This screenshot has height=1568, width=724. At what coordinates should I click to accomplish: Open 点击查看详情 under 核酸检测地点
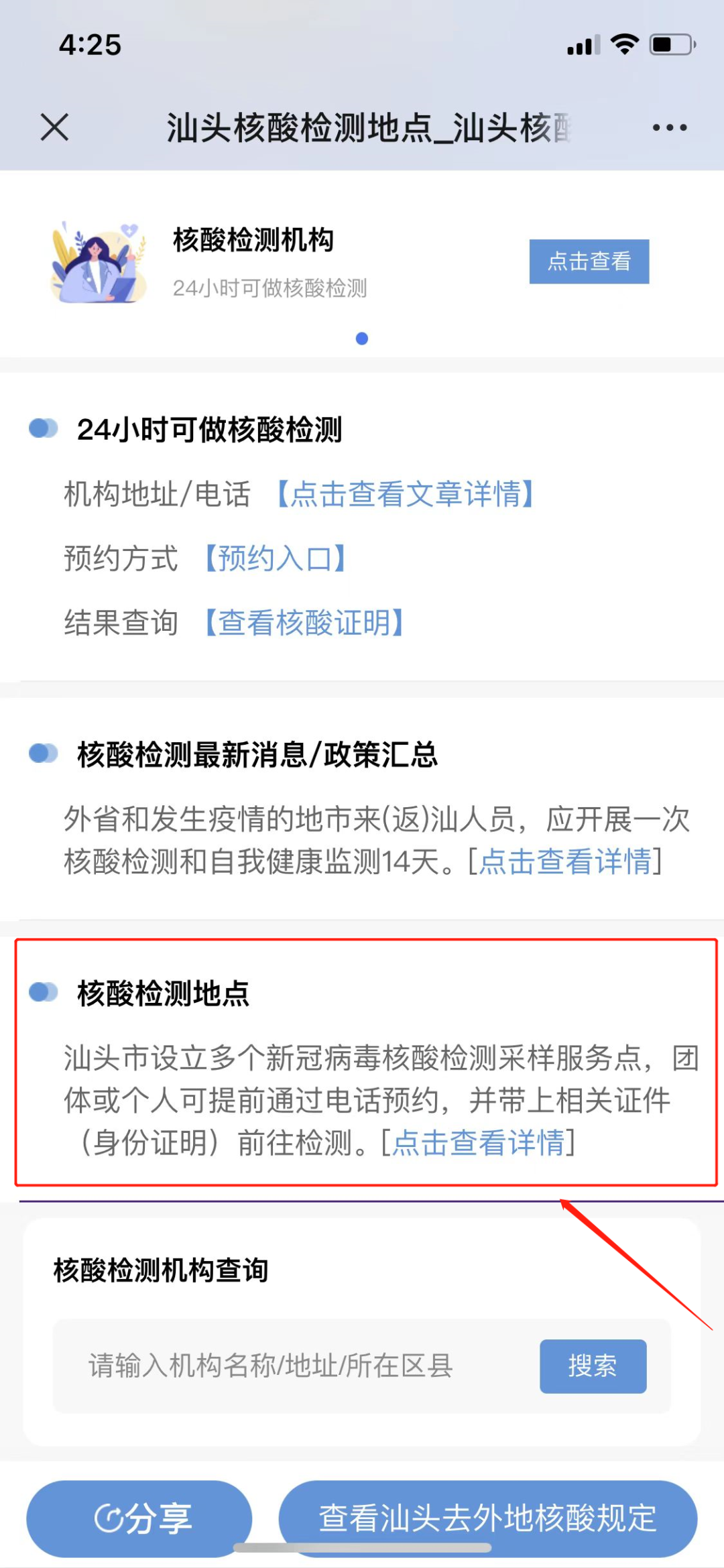coord(478,1143)
